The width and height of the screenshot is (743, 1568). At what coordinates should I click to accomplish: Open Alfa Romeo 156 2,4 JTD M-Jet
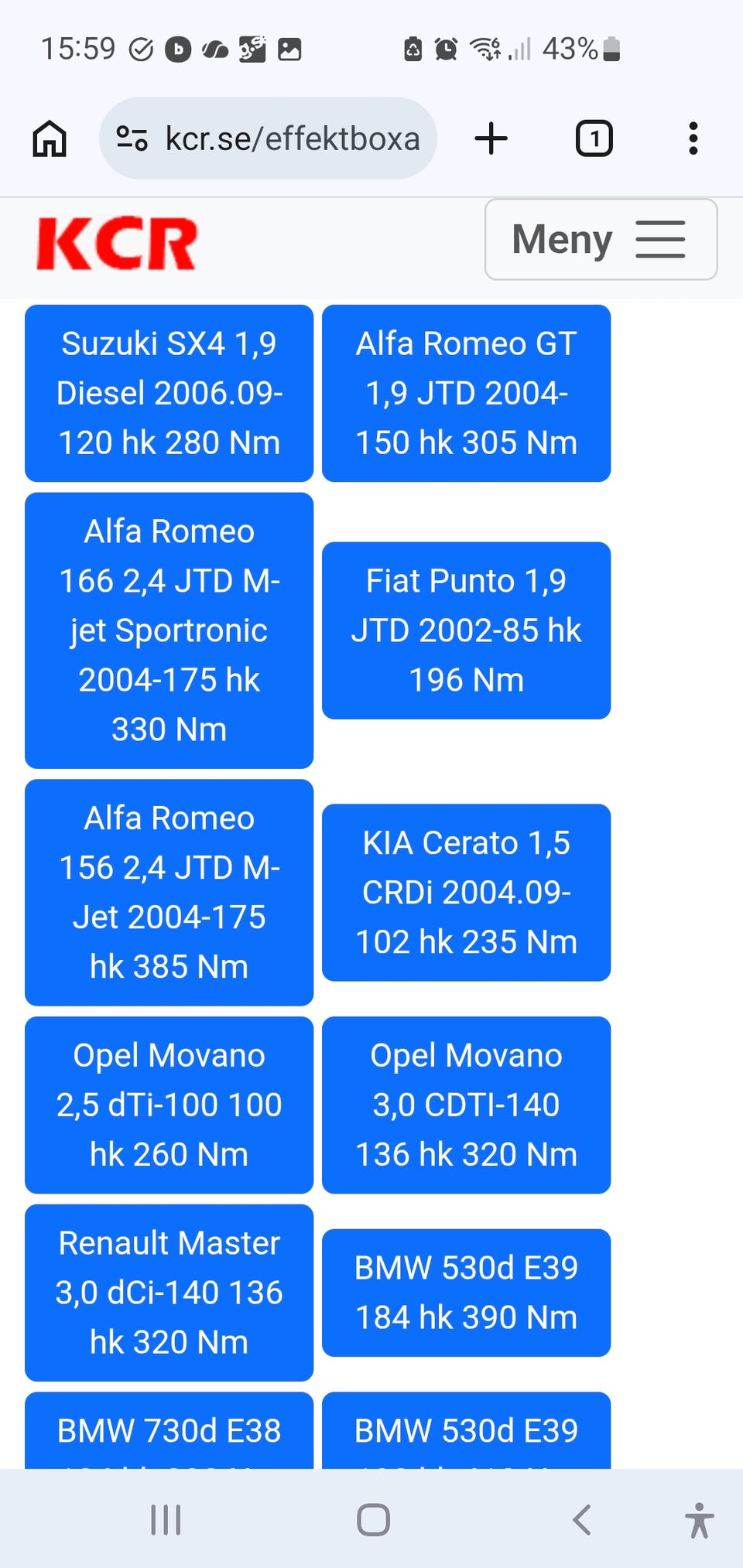pyautogui.click(x=169, y=892)
